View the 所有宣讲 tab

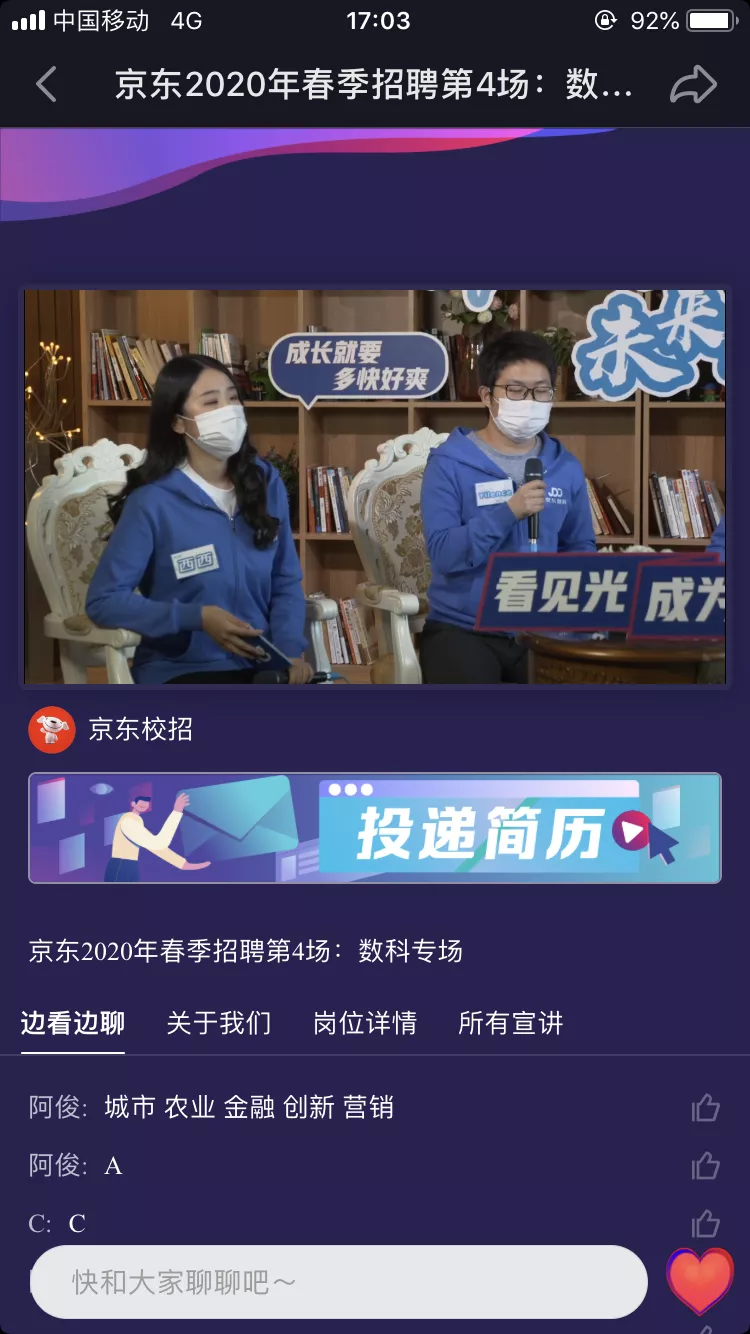point(511,1023)
